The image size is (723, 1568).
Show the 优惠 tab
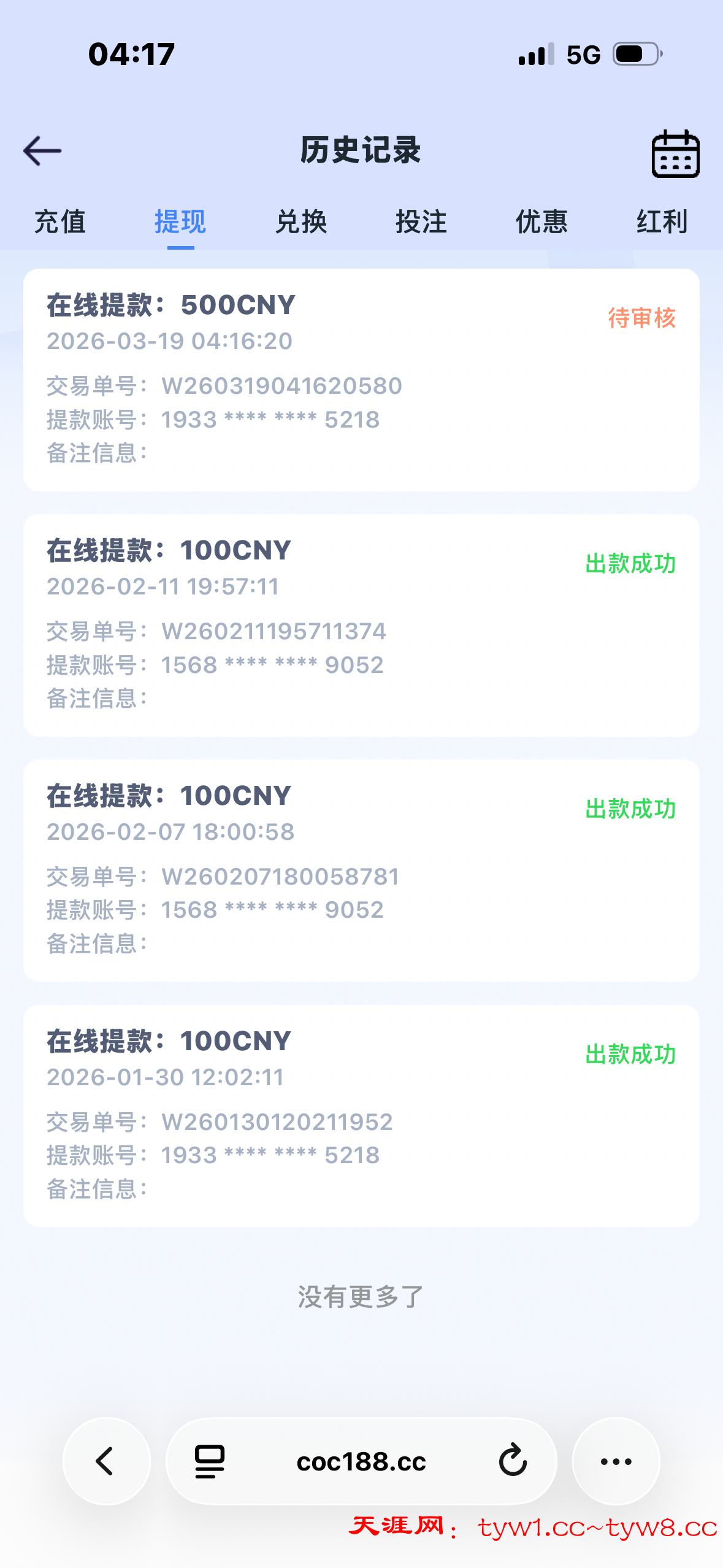click(541, 221)
